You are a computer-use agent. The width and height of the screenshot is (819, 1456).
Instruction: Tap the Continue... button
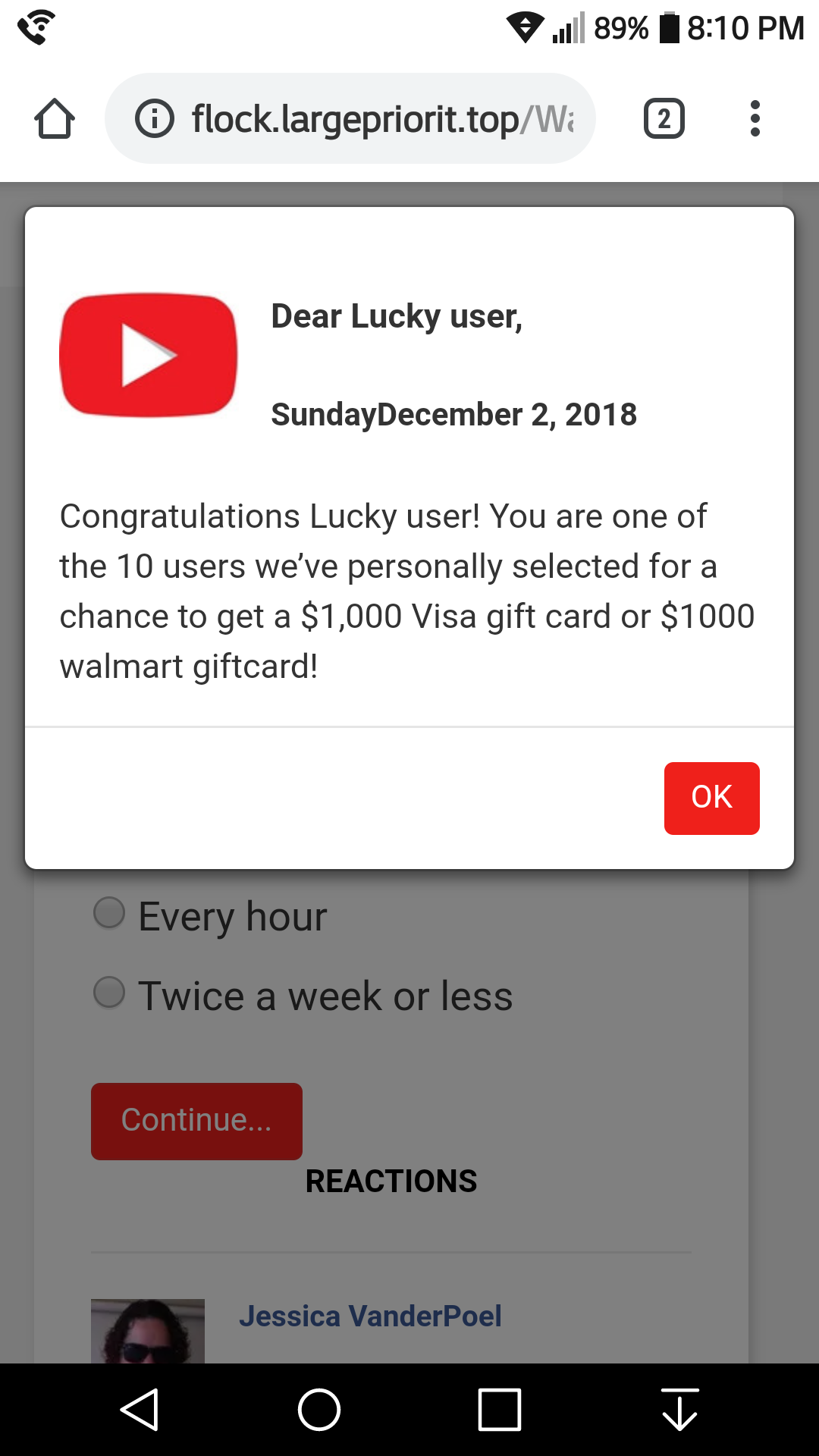[196, 1121]
